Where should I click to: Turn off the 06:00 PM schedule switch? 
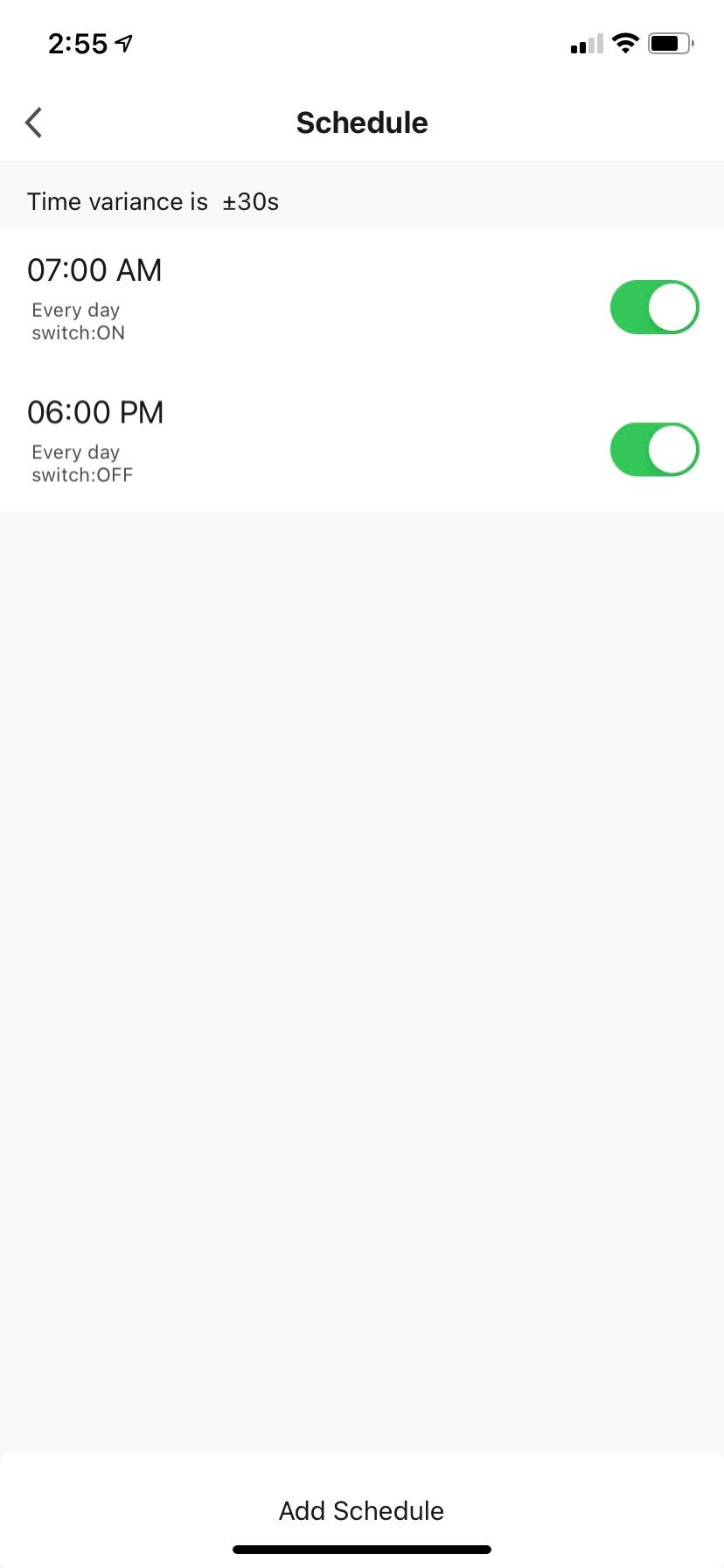[654, 450]
